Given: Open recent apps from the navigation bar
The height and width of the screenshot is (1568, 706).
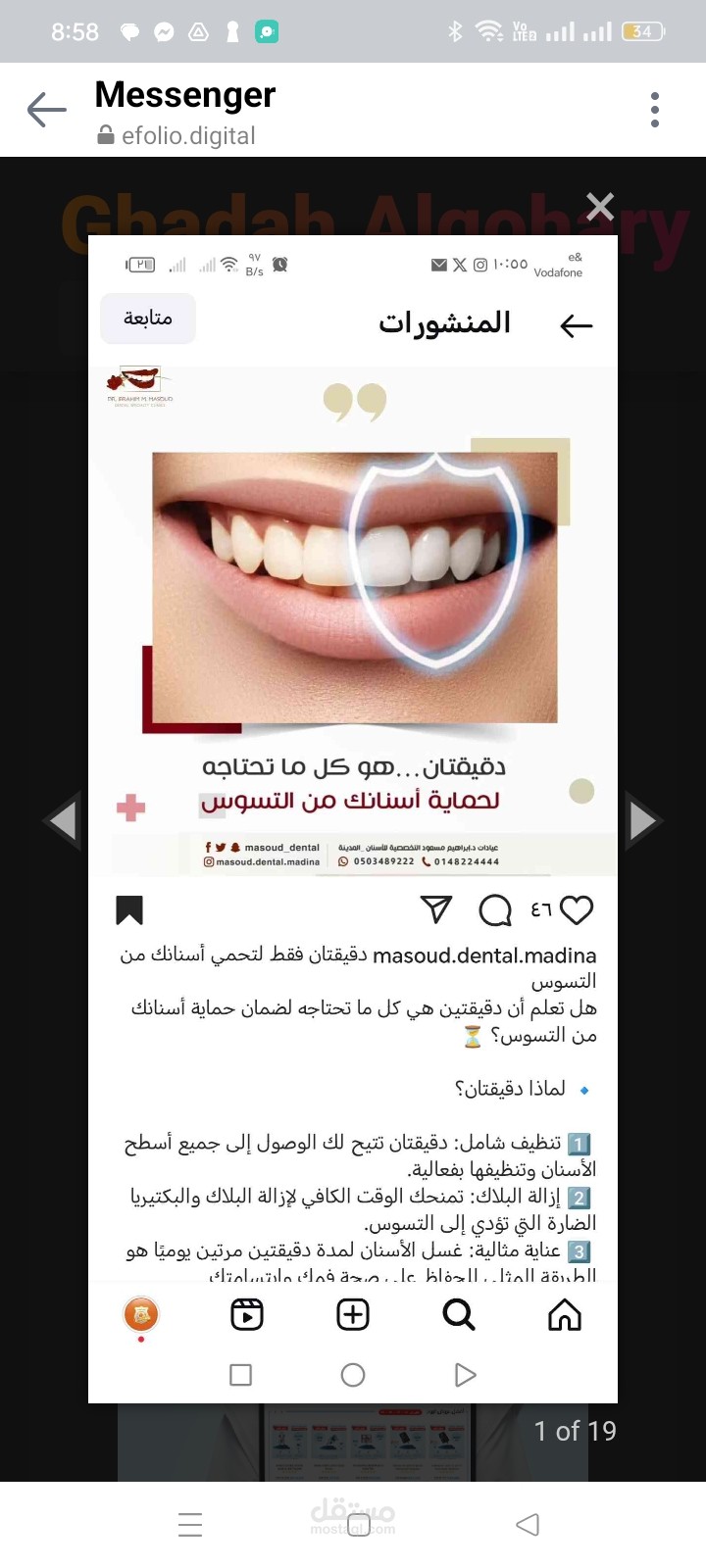Looking at the screenshot, I should point(190,1525).
